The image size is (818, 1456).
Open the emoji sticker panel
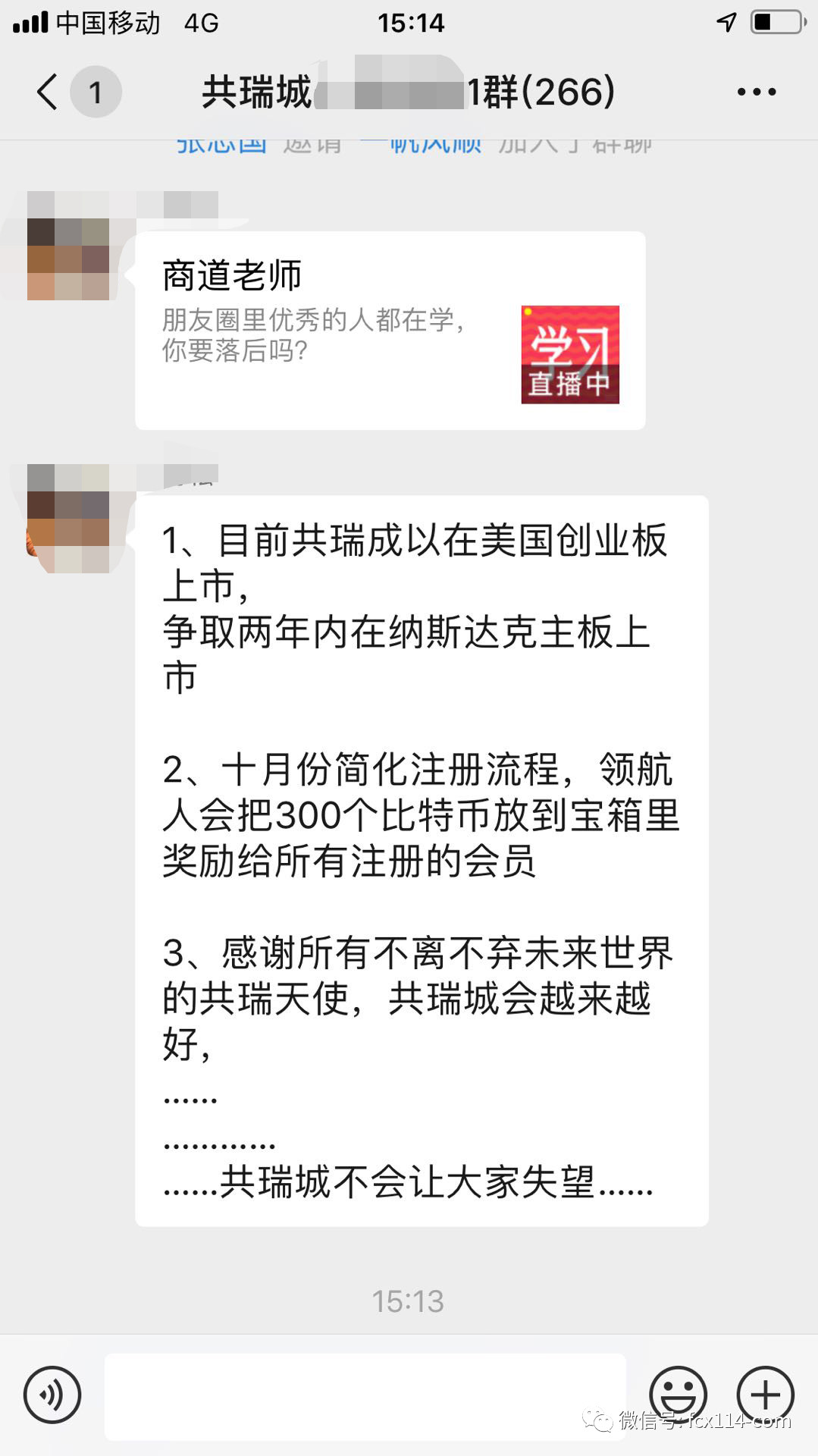point(678,1394)
